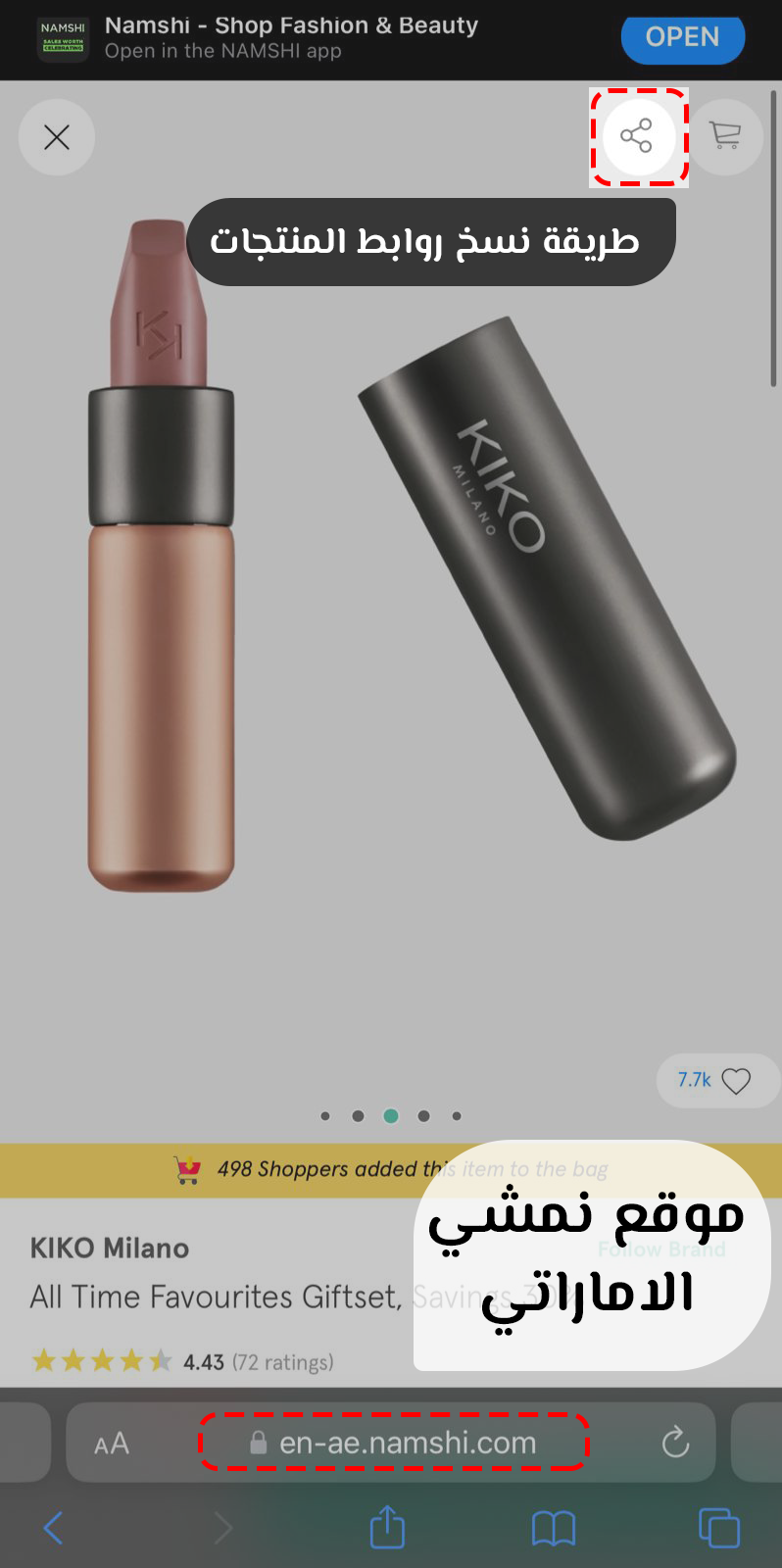Open the Safari share sheet
This screenshot has width=782, height=1568.
(387, 1528)
